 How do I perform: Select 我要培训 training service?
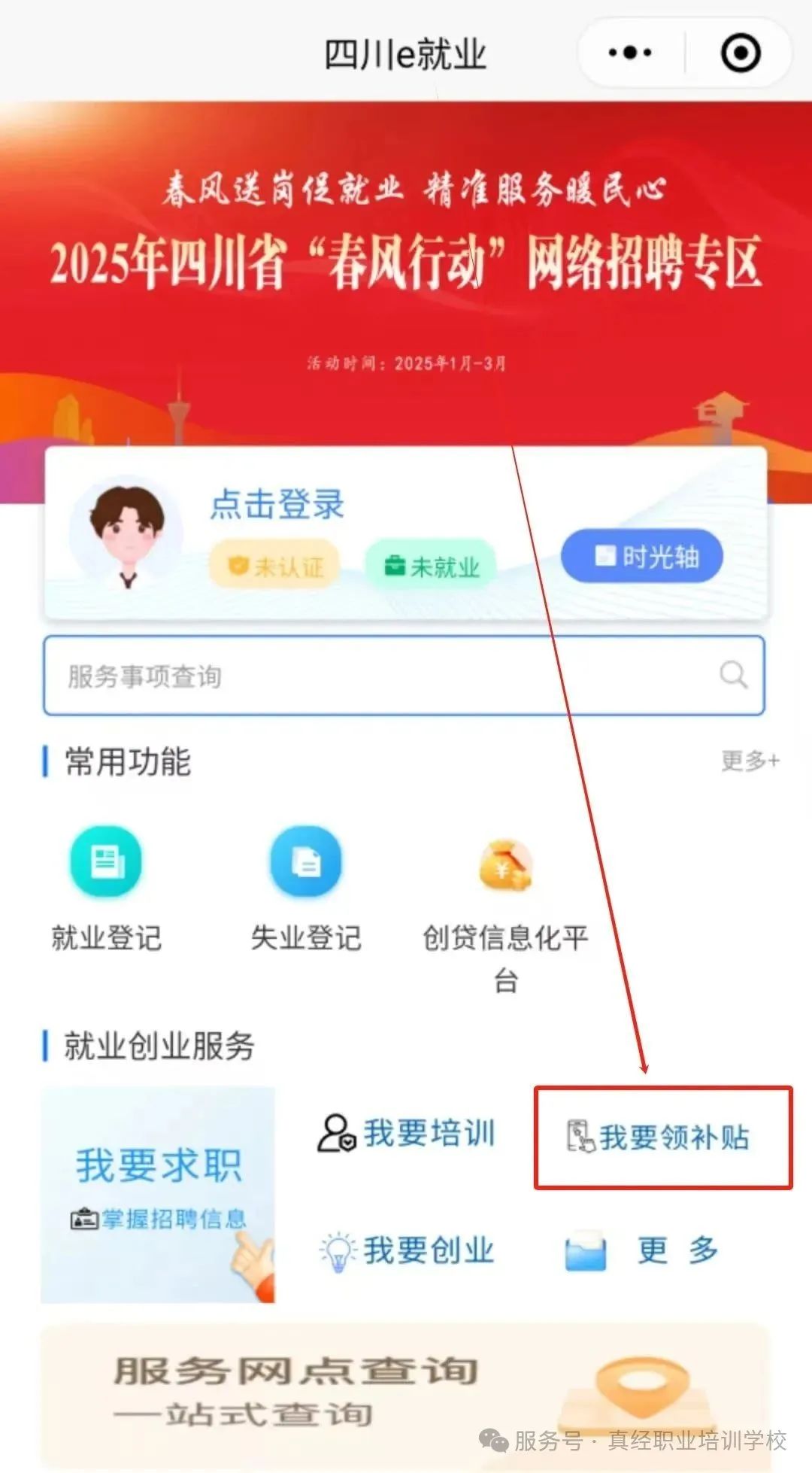coord(407,1134)
